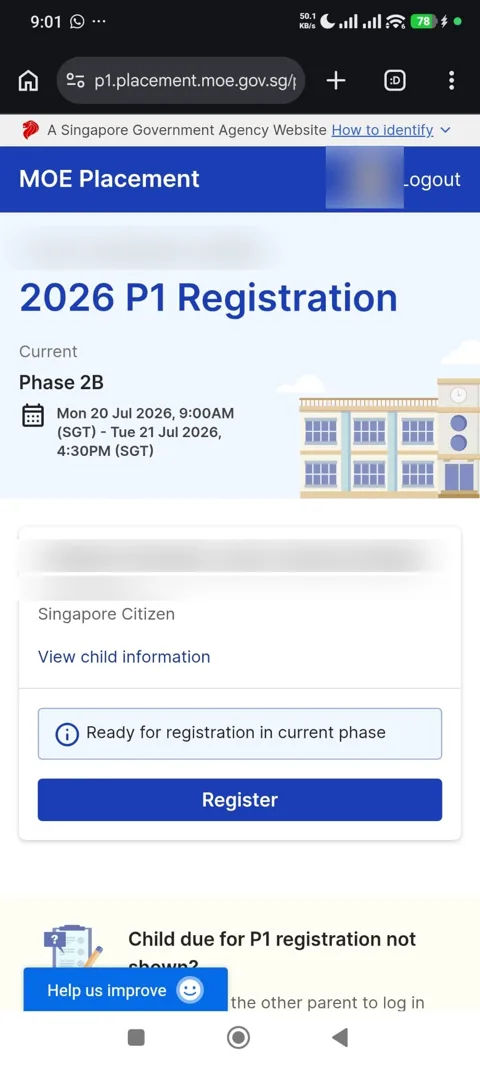This screenshot has height=1067, width=480.
Task: Open the tab switcher
Action: pyautogui.click(x=394, y=81)
